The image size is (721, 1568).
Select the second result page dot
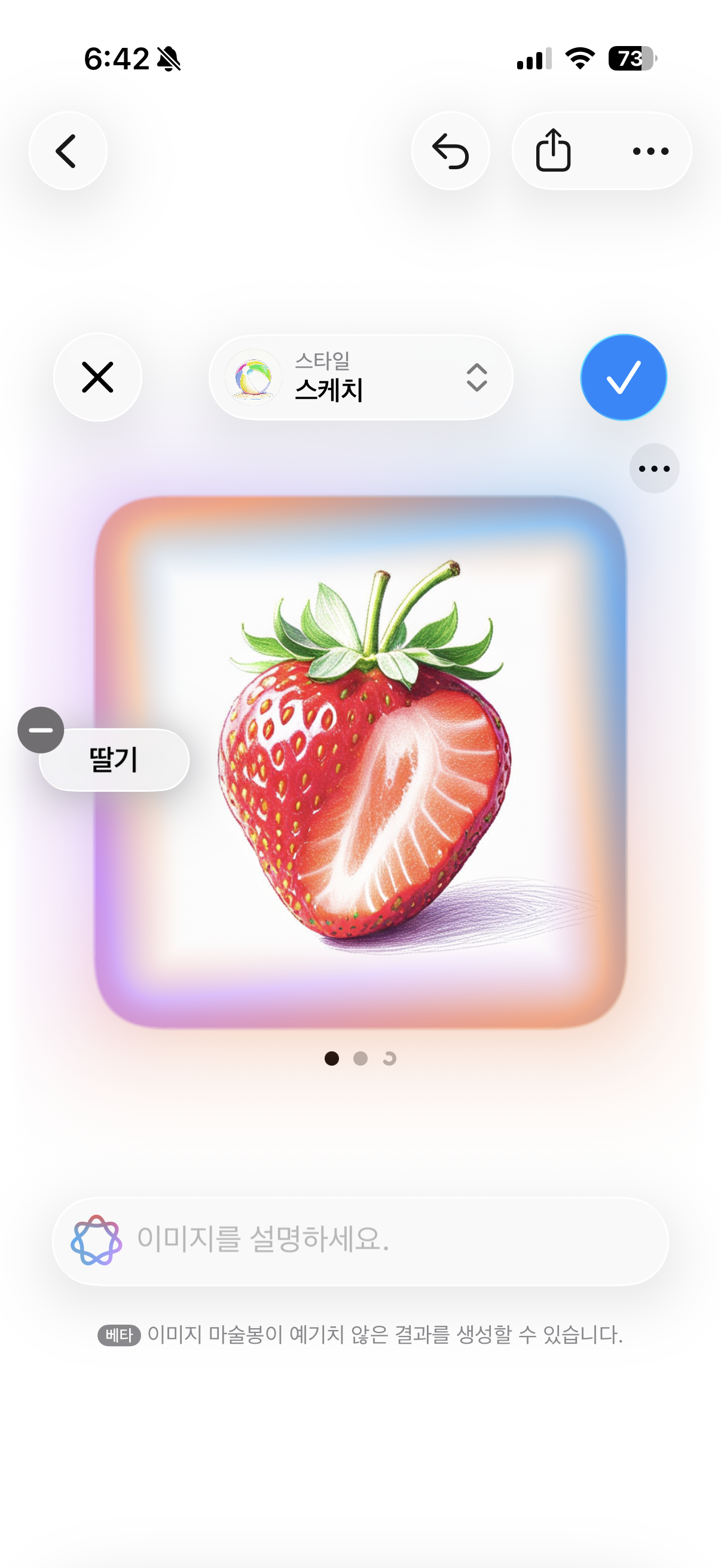pyautogui.click(x=361, y=1058)
